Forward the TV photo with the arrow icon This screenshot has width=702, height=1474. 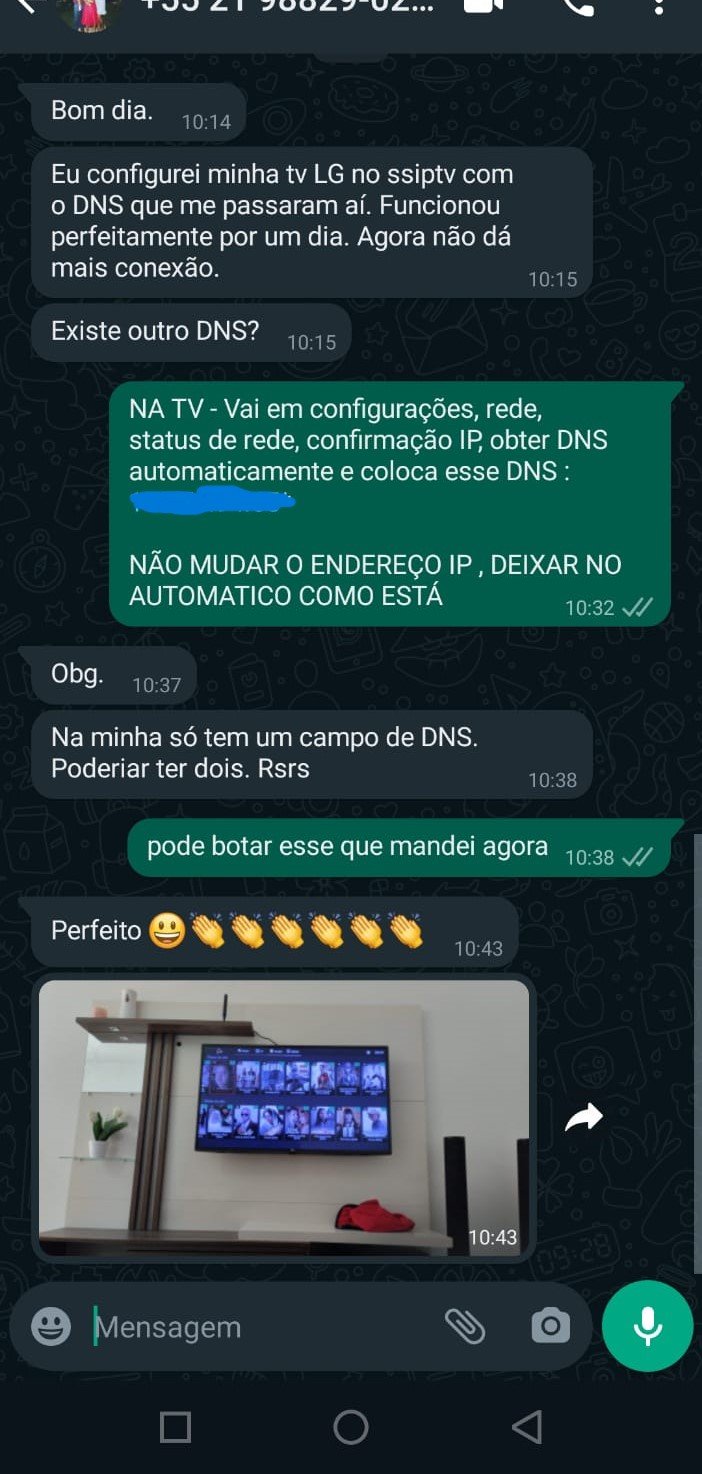point(584,1117)
